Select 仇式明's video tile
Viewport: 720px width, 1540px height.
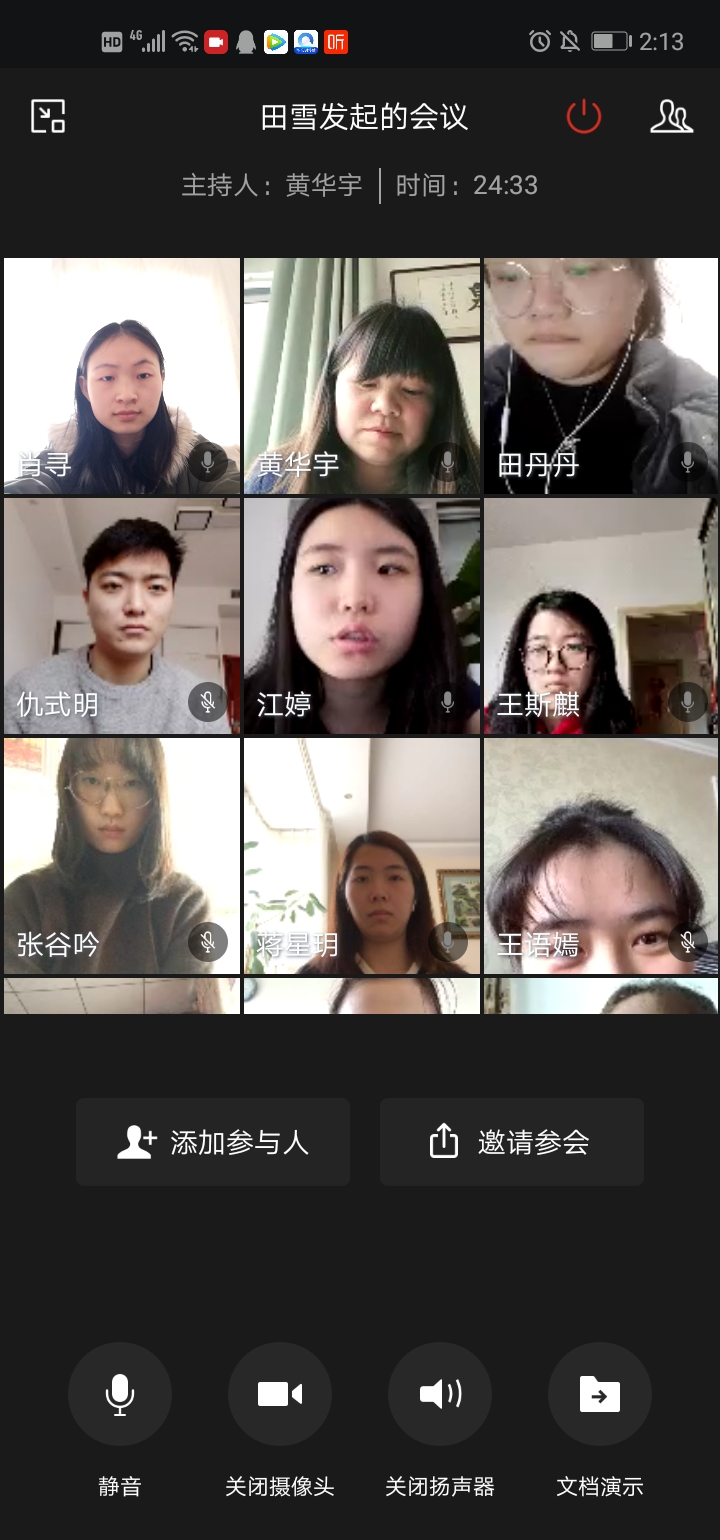pyautogui.click(x=122, y=616)
